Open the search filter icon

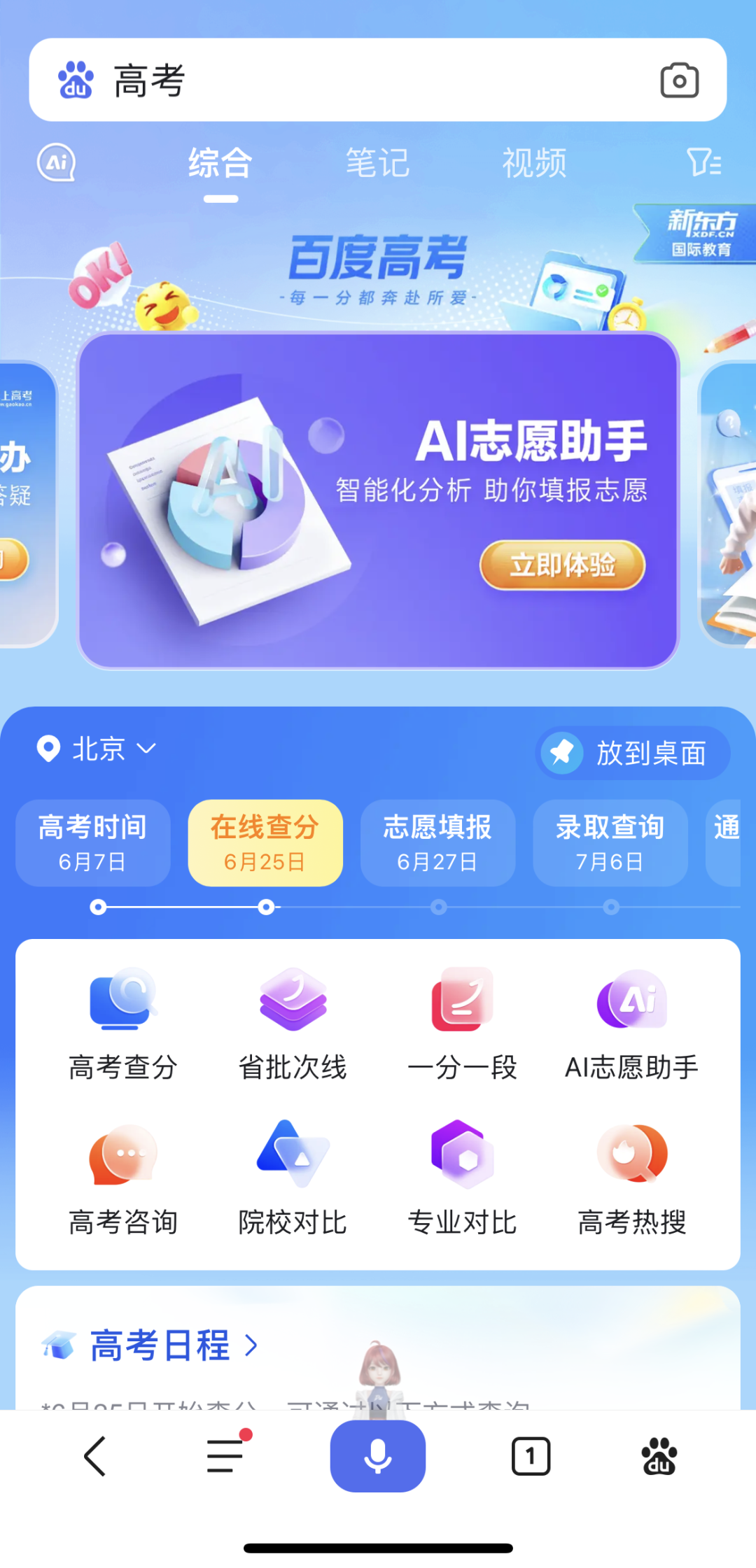coord(703,162)
